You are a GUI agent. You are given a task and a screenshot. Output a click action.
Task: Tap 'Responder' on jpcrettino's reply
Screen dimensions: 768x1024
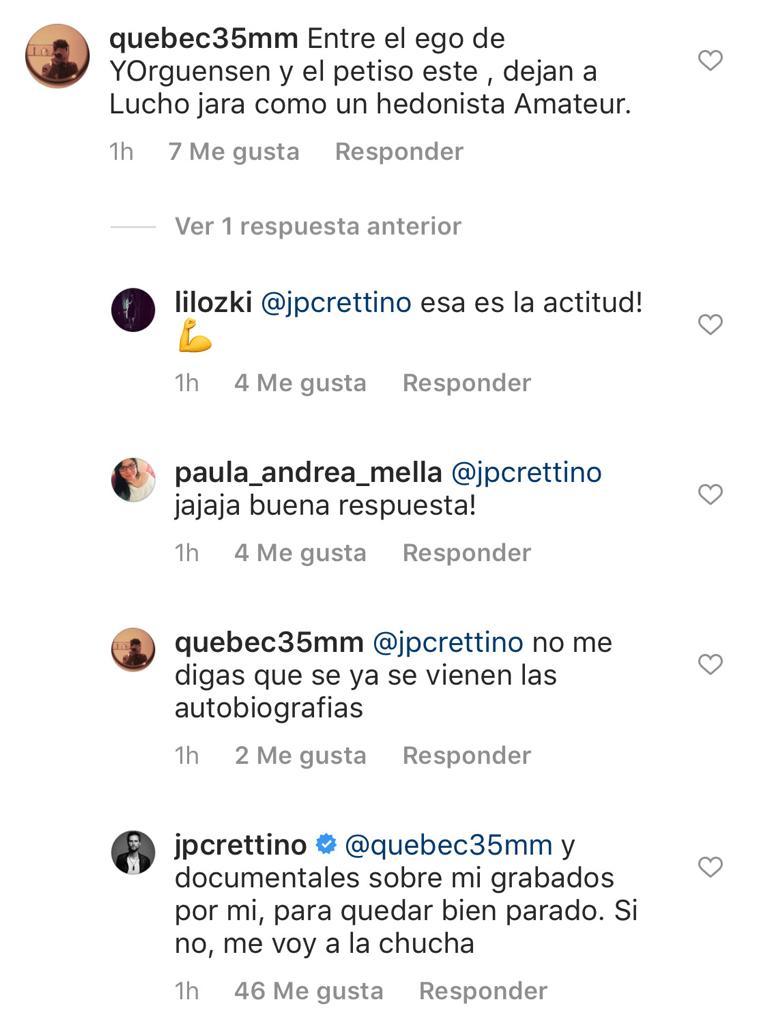[483, 991]
